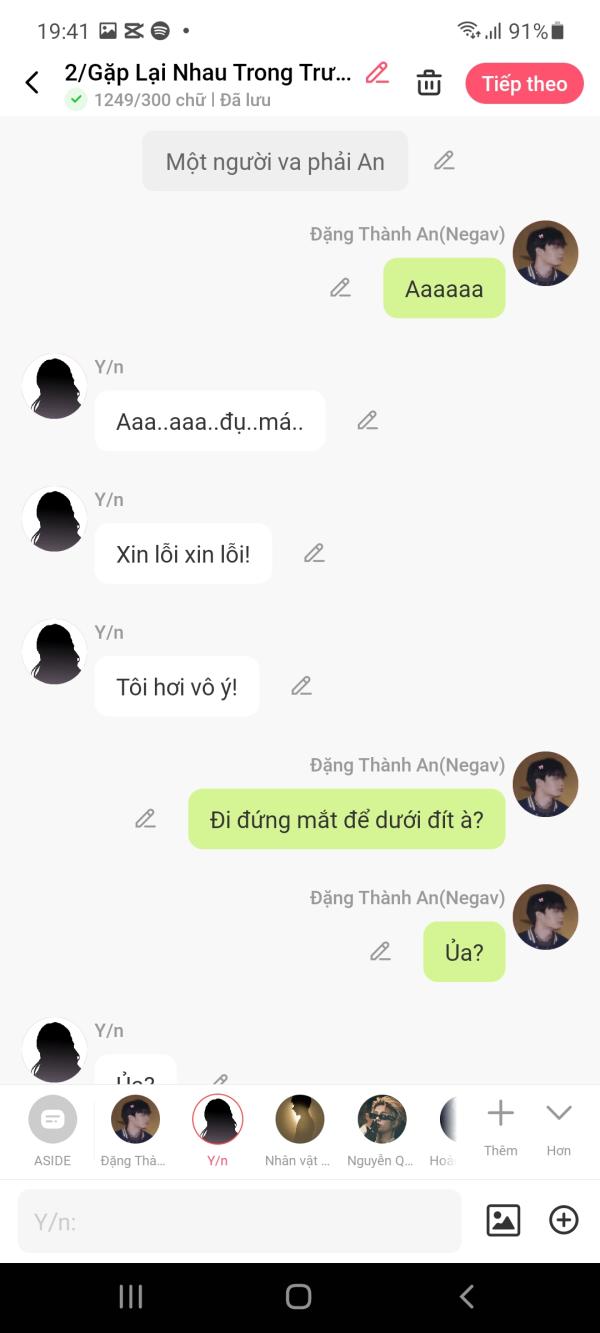Screen dimensions: 600x1333
Task: Delete the chapter with the trash icon
Action: pos(429,83)
